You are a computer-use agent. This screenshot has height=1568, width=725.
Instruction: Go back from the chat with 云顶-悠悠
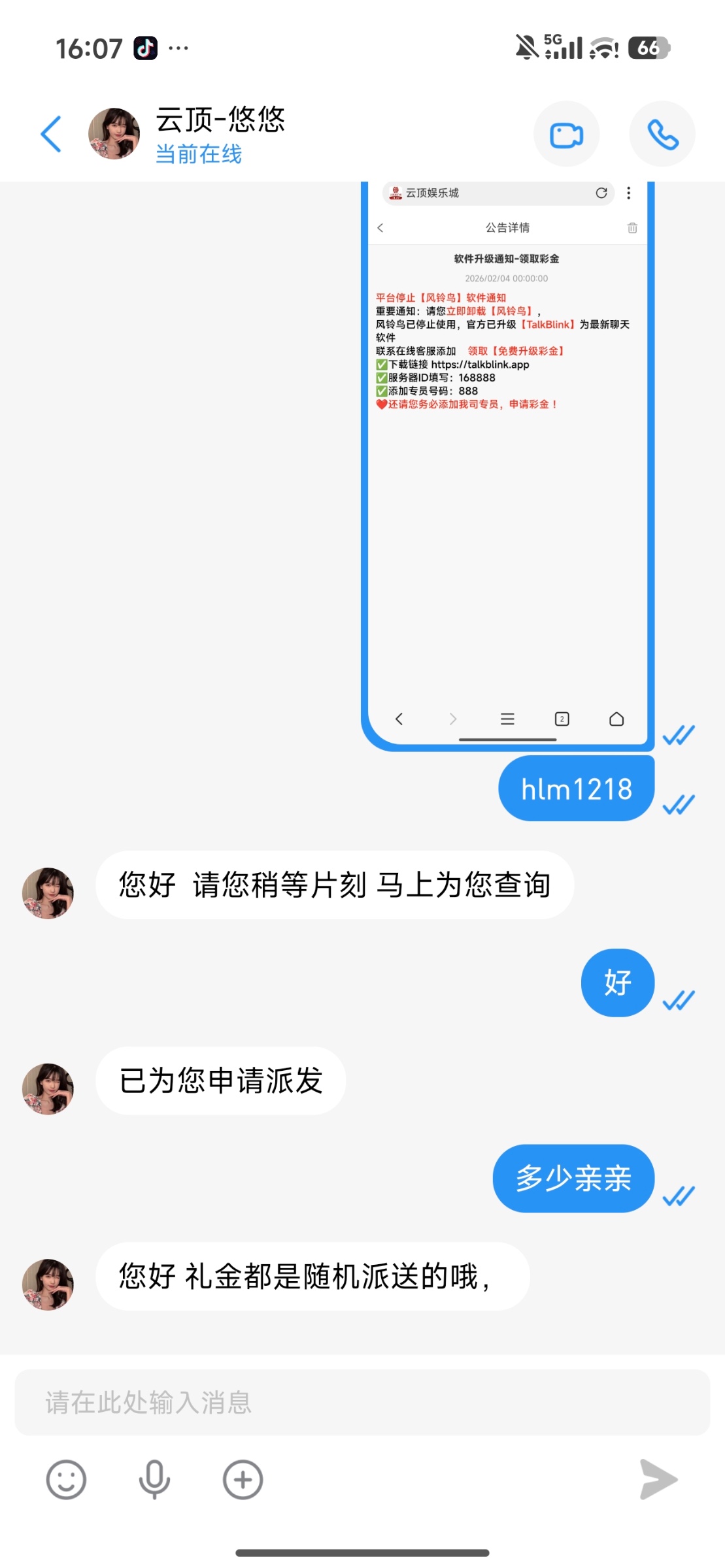tap(51, 134)
